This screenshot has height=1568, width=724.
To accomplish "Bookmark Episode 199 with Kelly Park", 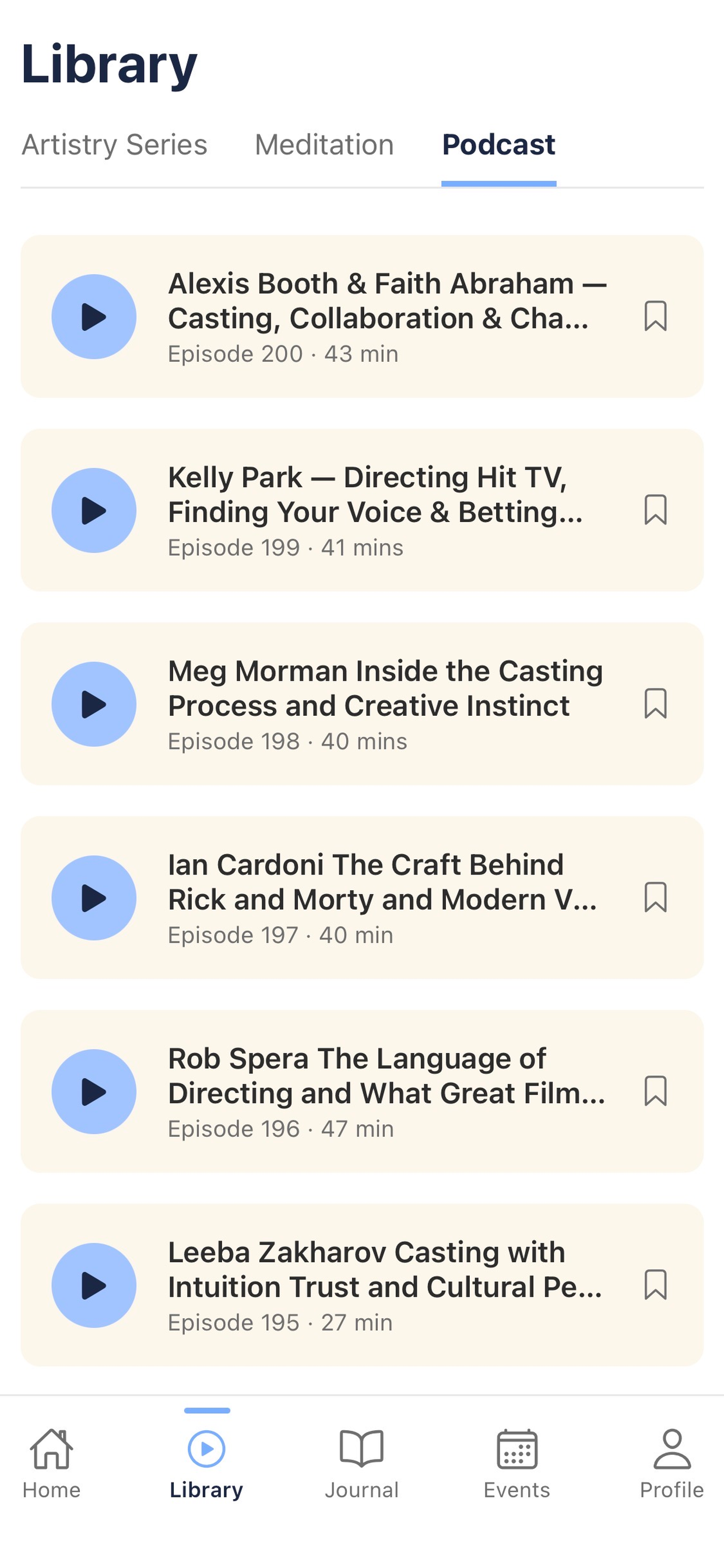I will [x=655, y=510].
